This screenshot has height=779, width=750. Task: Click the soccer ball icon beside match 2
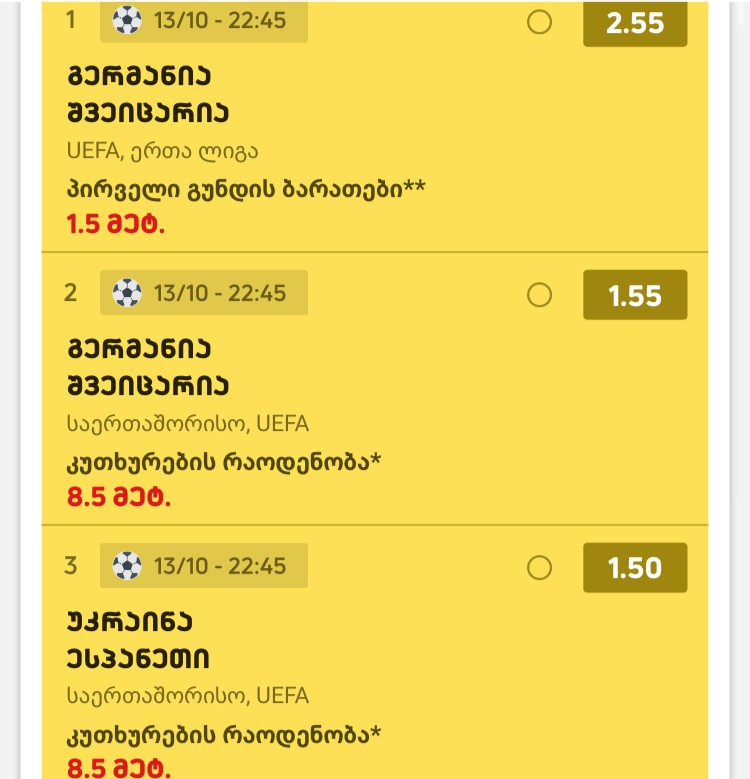click(x=126, y=293)
